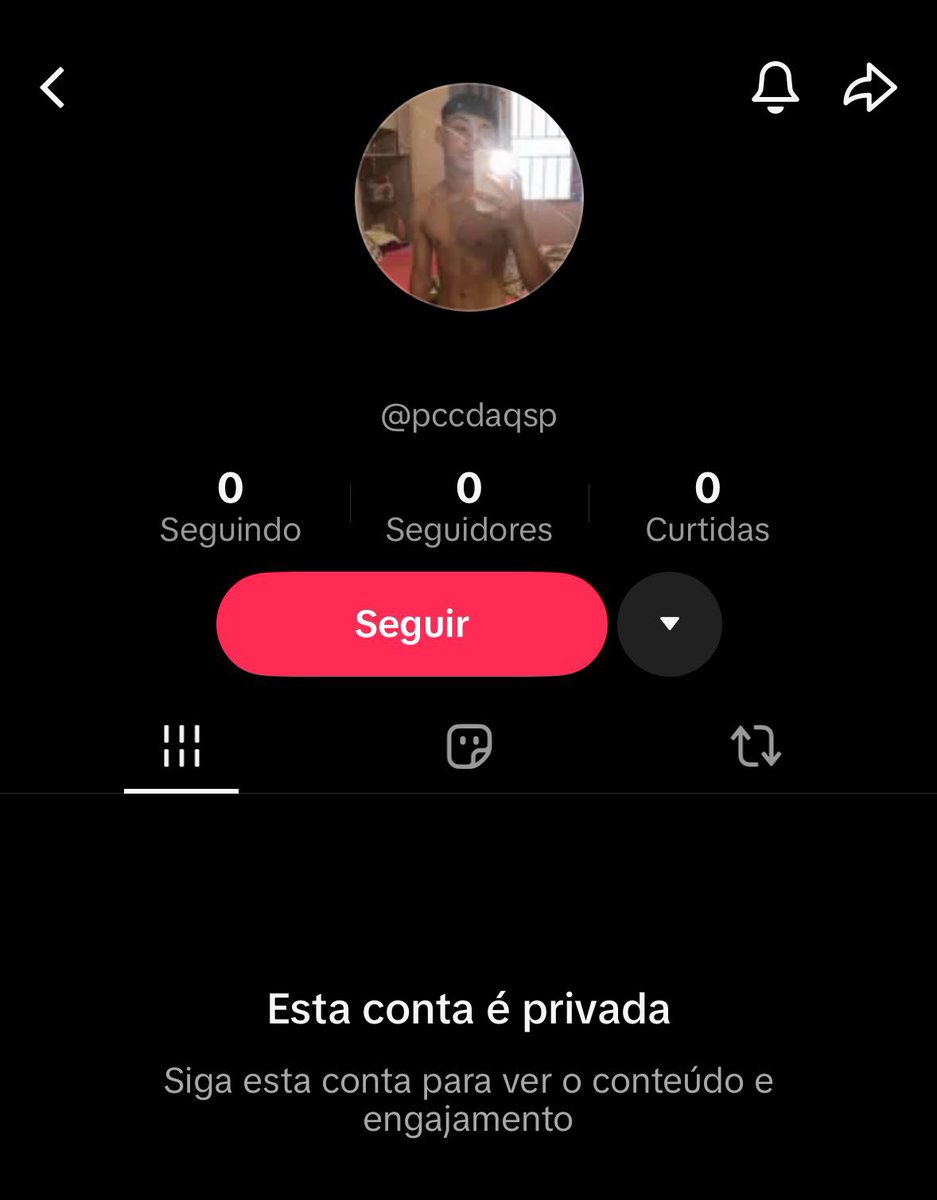
Task: Share this profile
Action: (870, 88)
